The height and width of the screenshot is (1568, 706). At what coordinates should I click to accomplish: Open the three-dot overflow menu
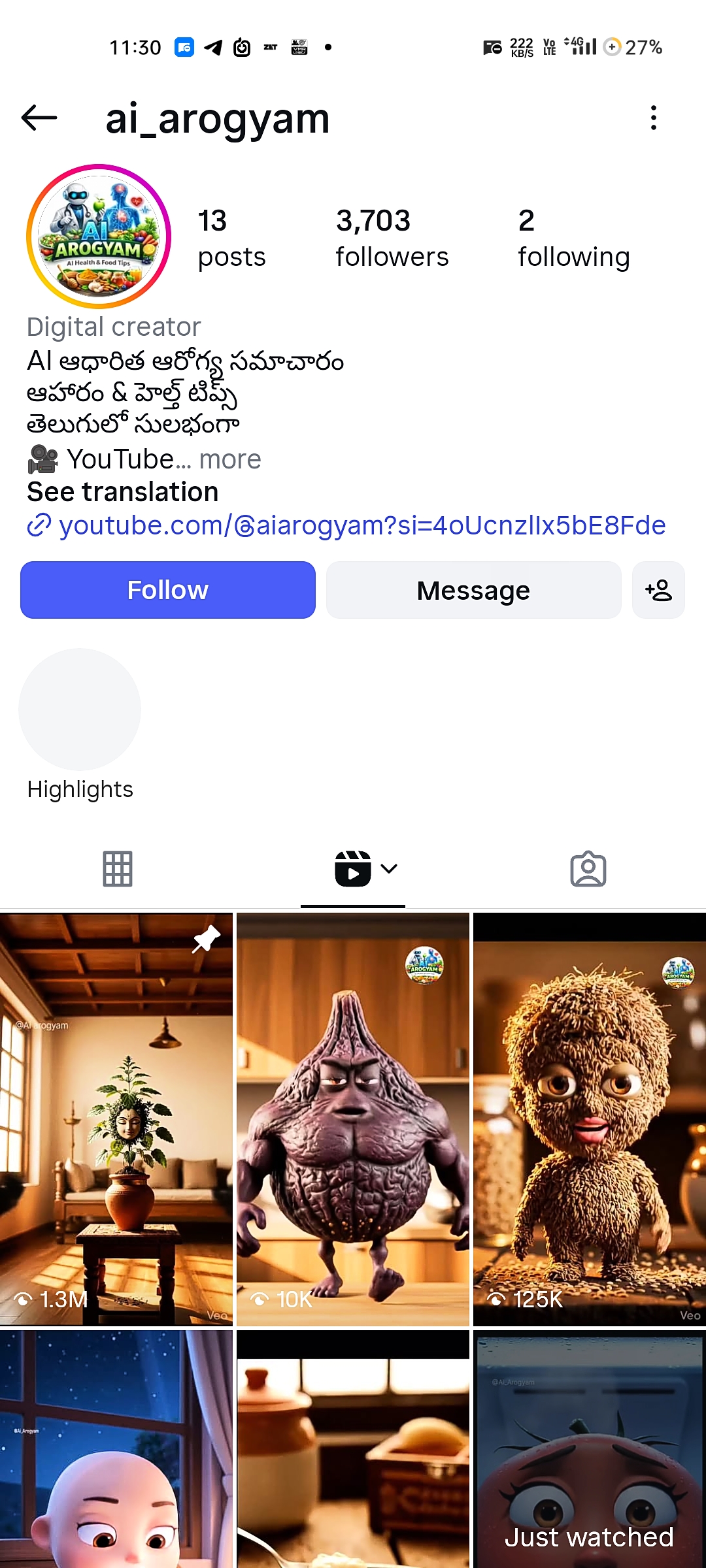653,118
